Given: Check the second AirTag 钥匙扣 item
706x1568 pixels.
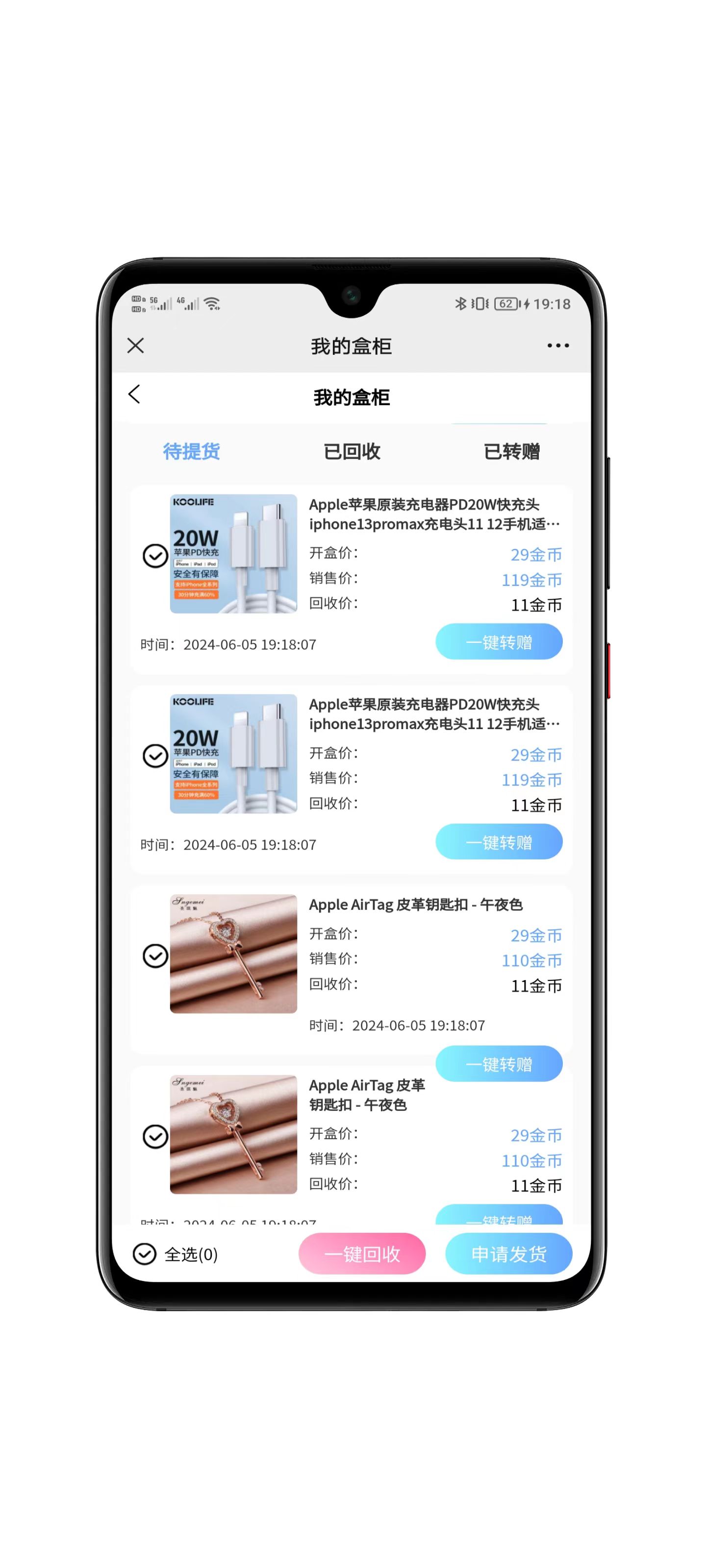Looking at the screenshot, I should pyautogui.click(x=155, y=1136).
